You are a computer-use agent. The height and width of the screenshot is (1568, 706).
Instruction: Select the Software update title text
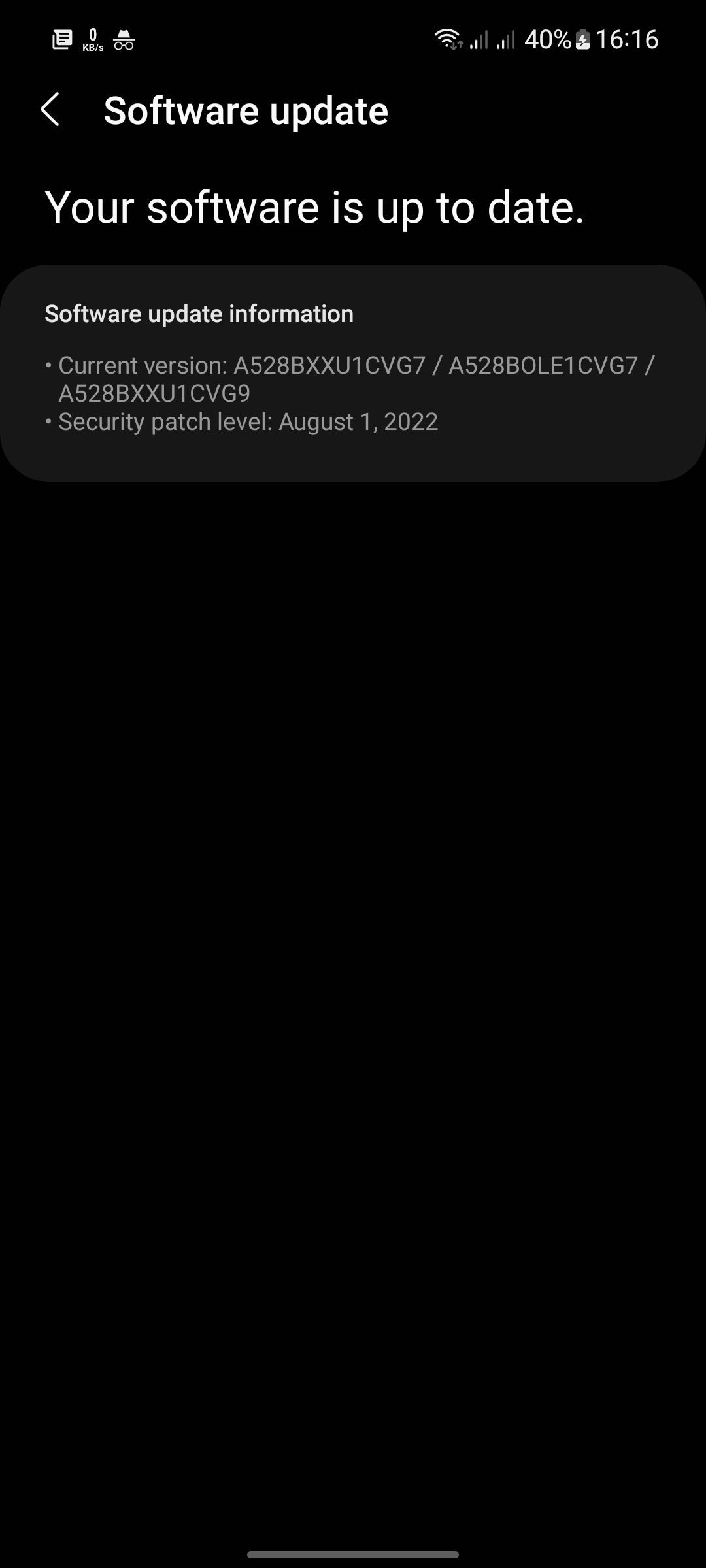click(246, 110)
